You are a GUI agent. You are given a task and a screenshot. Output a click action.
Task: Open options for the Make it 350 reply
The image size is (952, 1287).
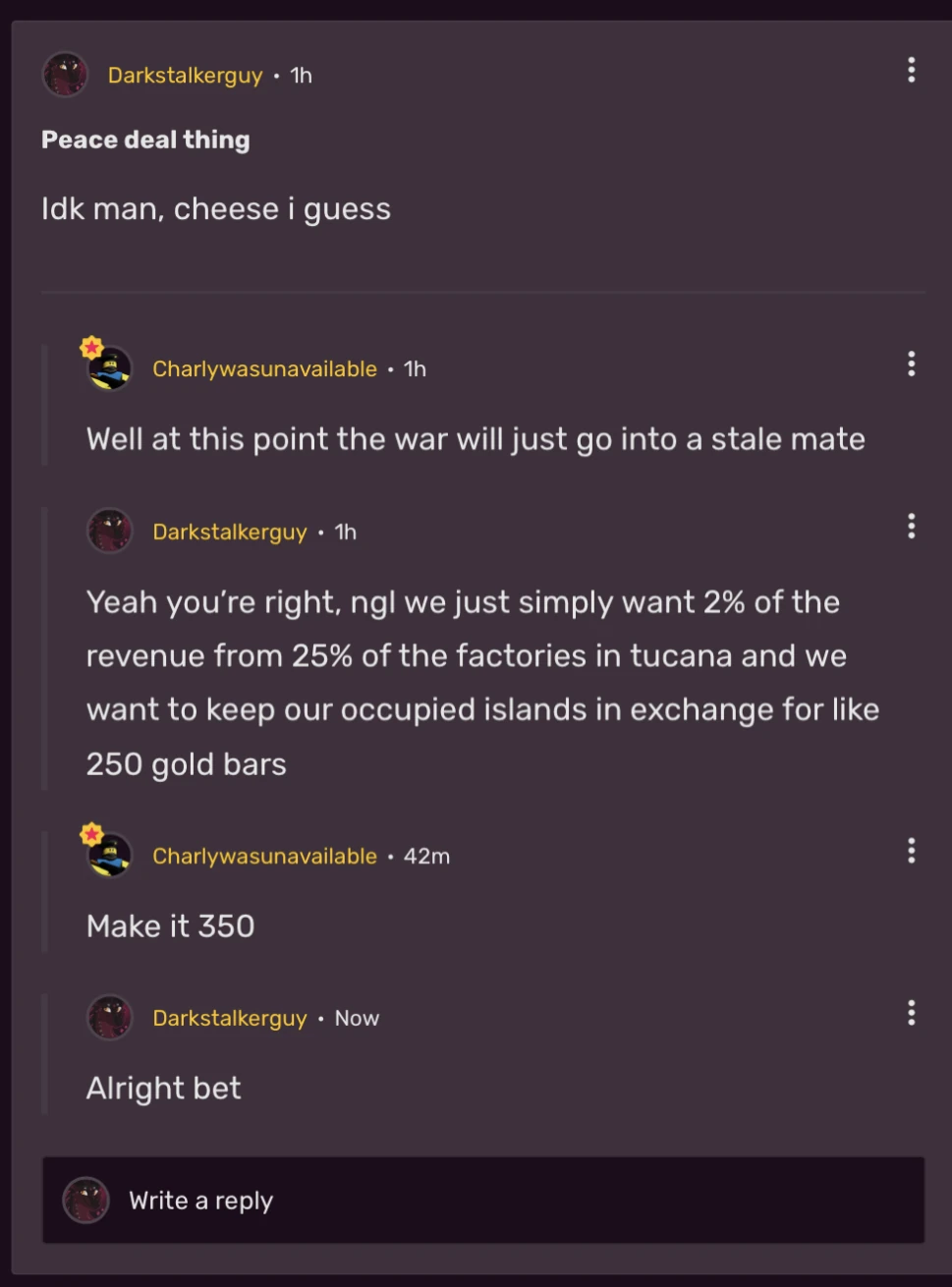tap(911, 851)
